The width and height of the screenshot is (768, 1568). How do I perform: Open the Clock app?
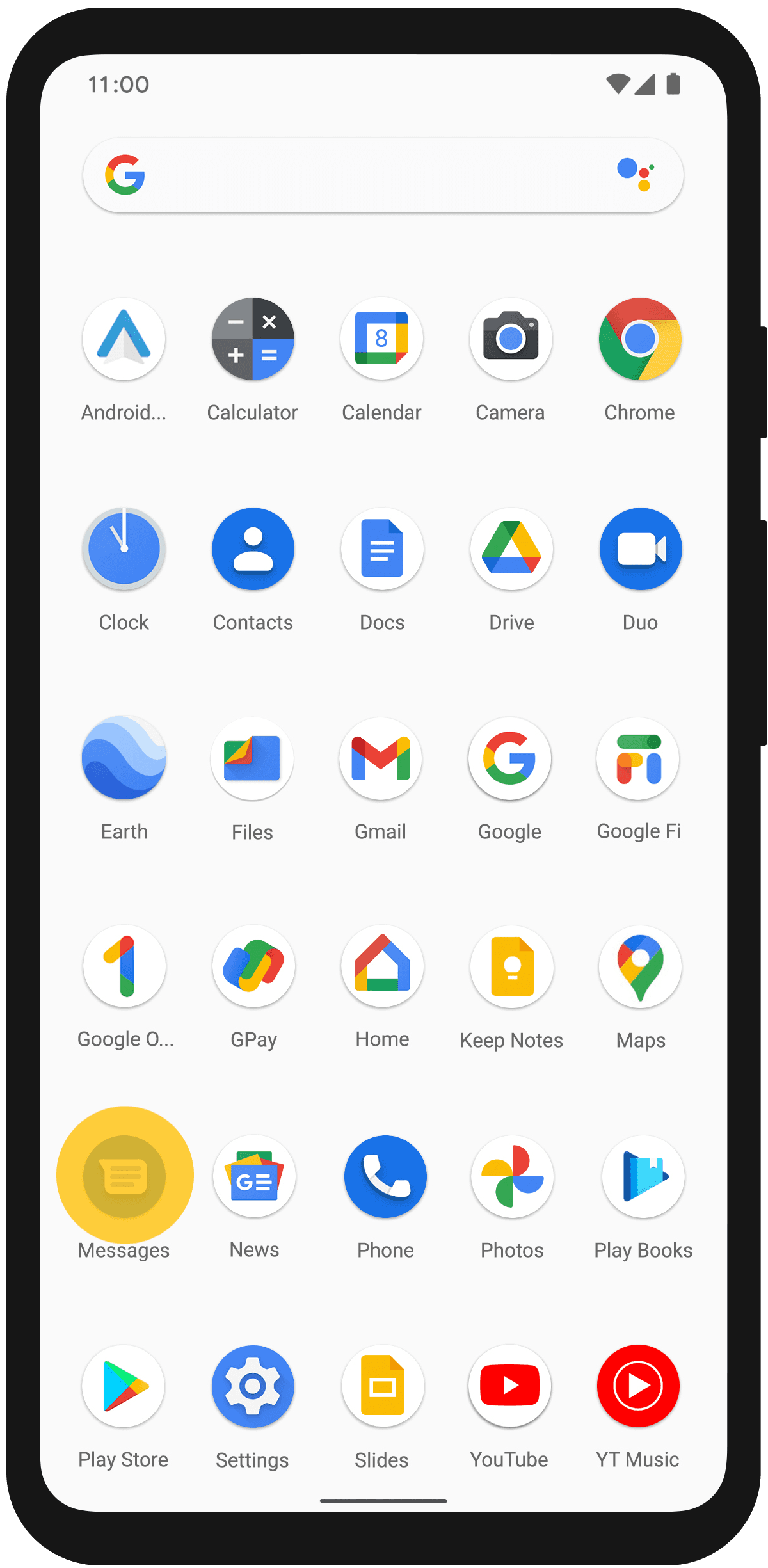(124, 549)
